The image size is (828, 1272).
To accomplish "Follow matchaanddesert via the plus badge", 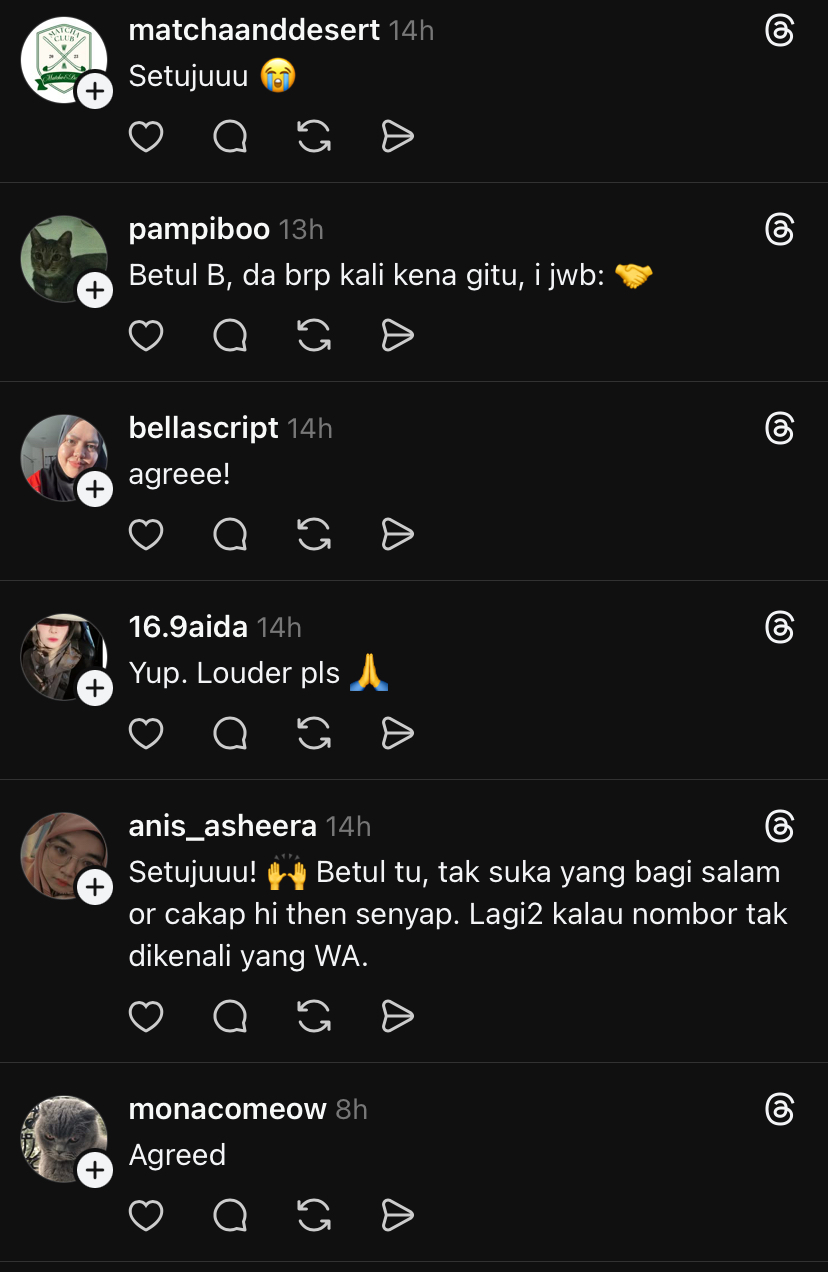I will coord(95,92).
